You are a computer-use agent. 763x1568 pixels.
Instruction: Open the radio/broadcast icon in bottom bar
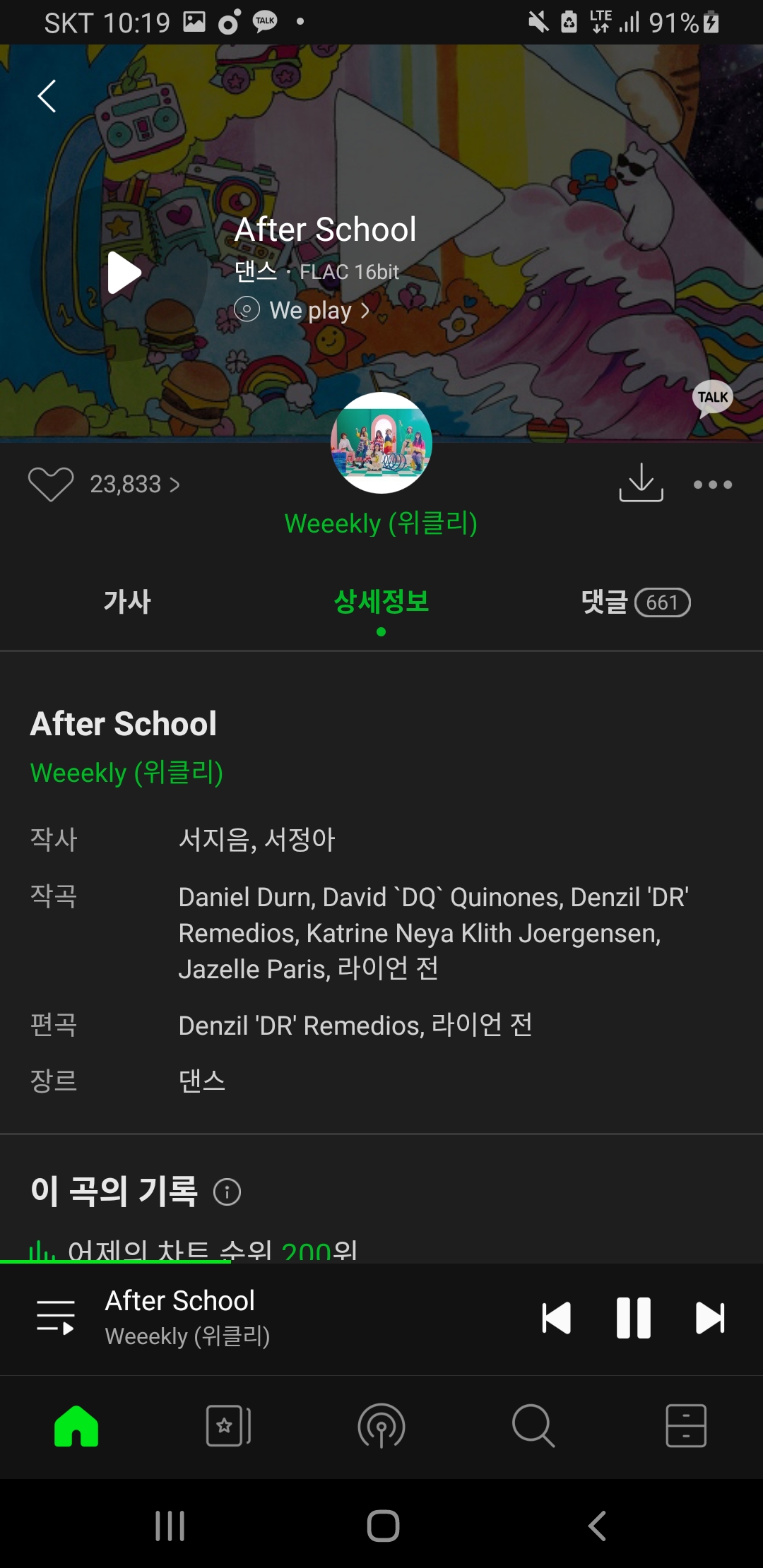381,1427
